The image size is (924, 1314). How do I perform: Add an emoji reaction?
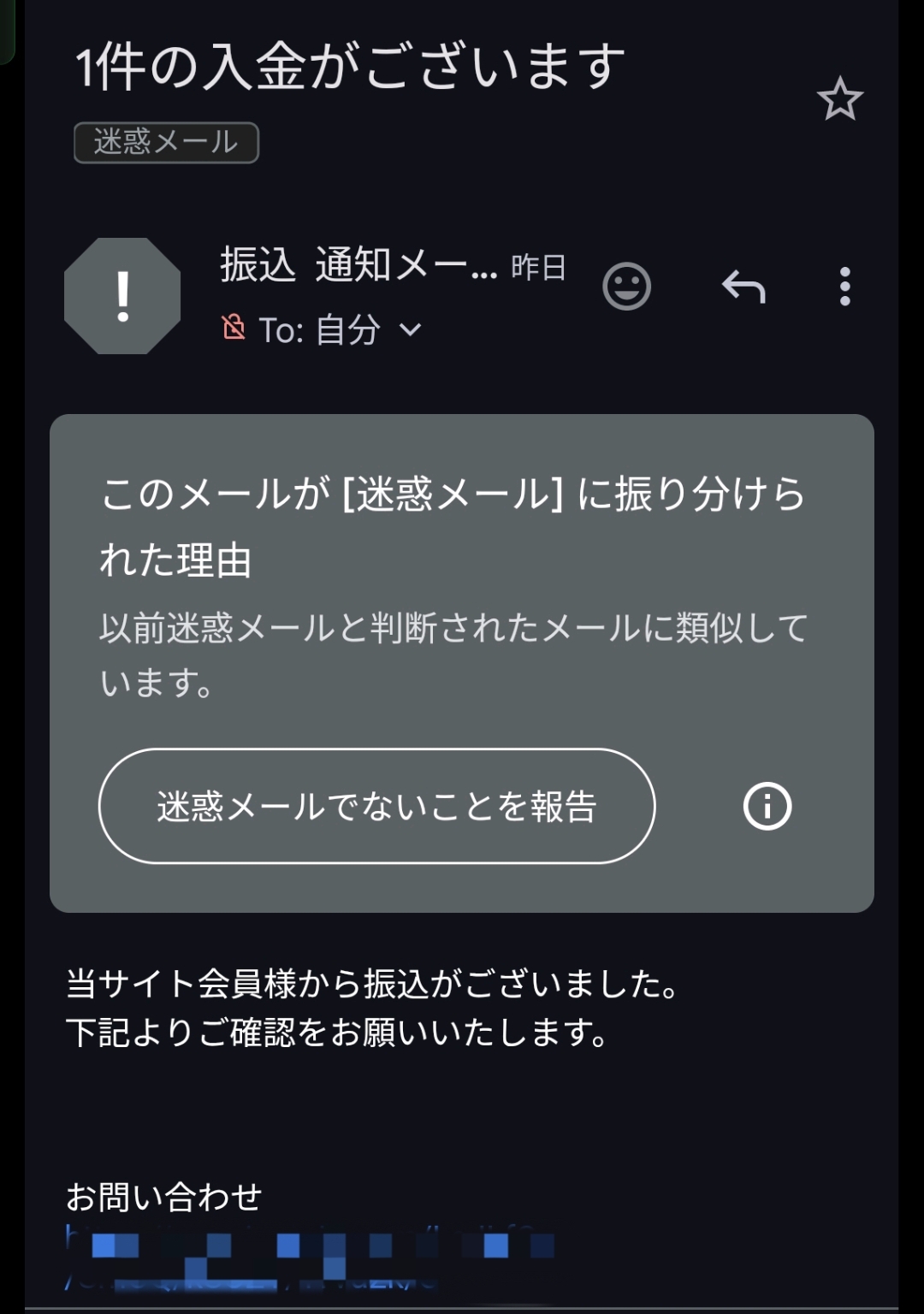pyautogui.click(x=626, y=287)
